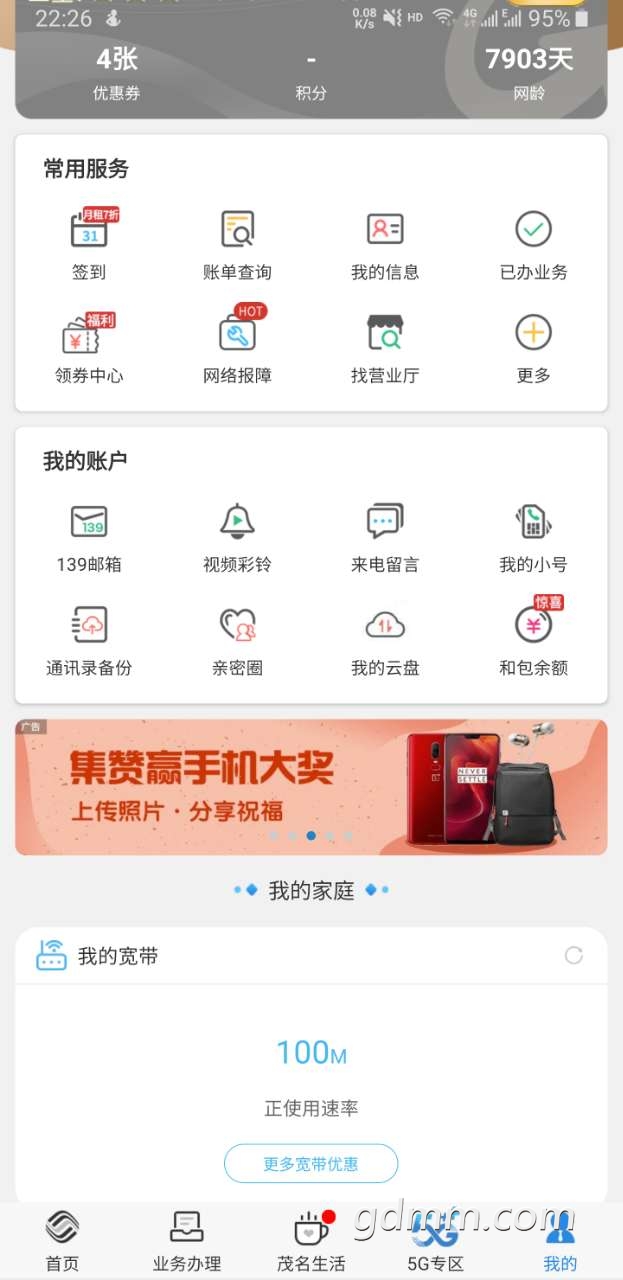The image size is (623, 1280).
Task: Open 账单查询 bill inquiry
Action: [237, 244]
